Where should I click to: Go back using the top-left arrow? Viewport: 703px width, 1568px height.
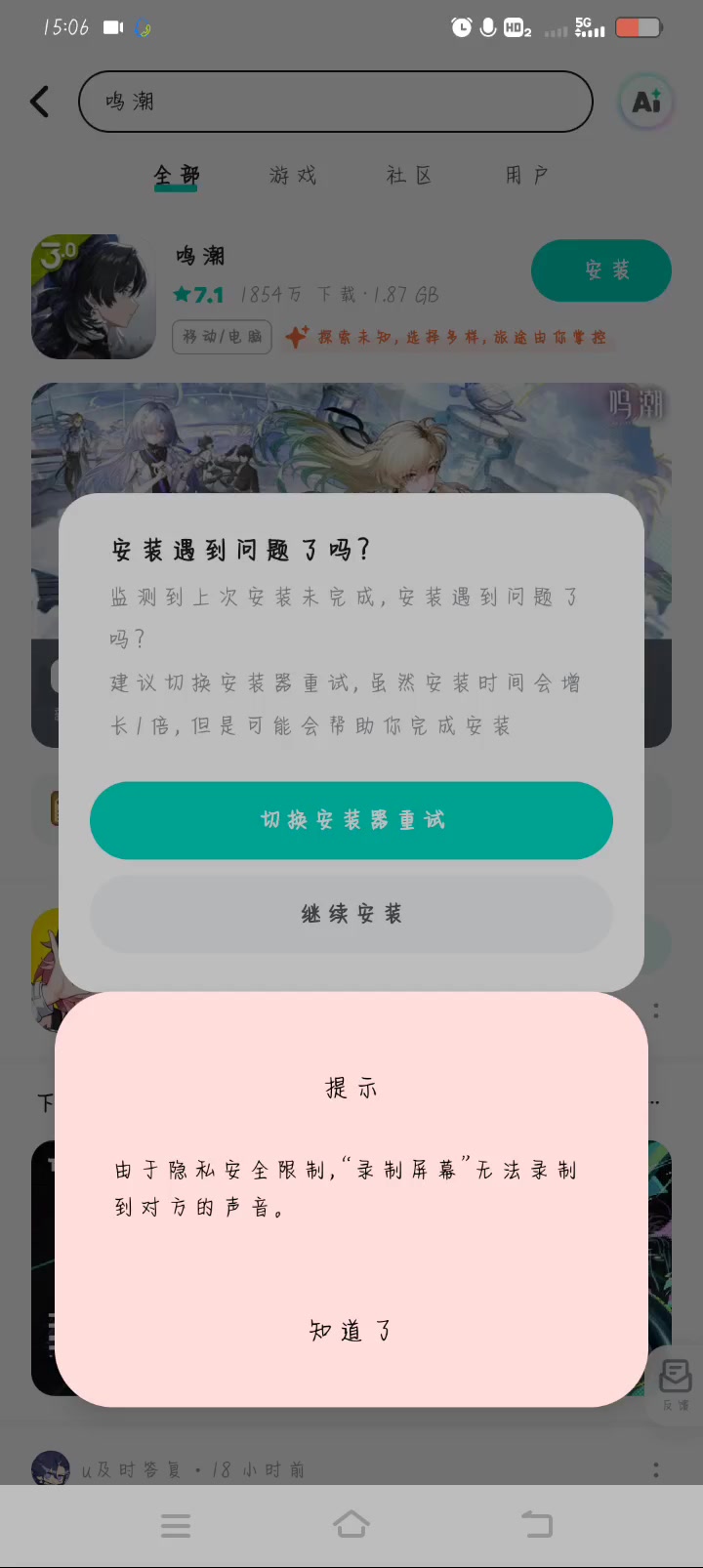pyautogui.click(x=40, y=102)
